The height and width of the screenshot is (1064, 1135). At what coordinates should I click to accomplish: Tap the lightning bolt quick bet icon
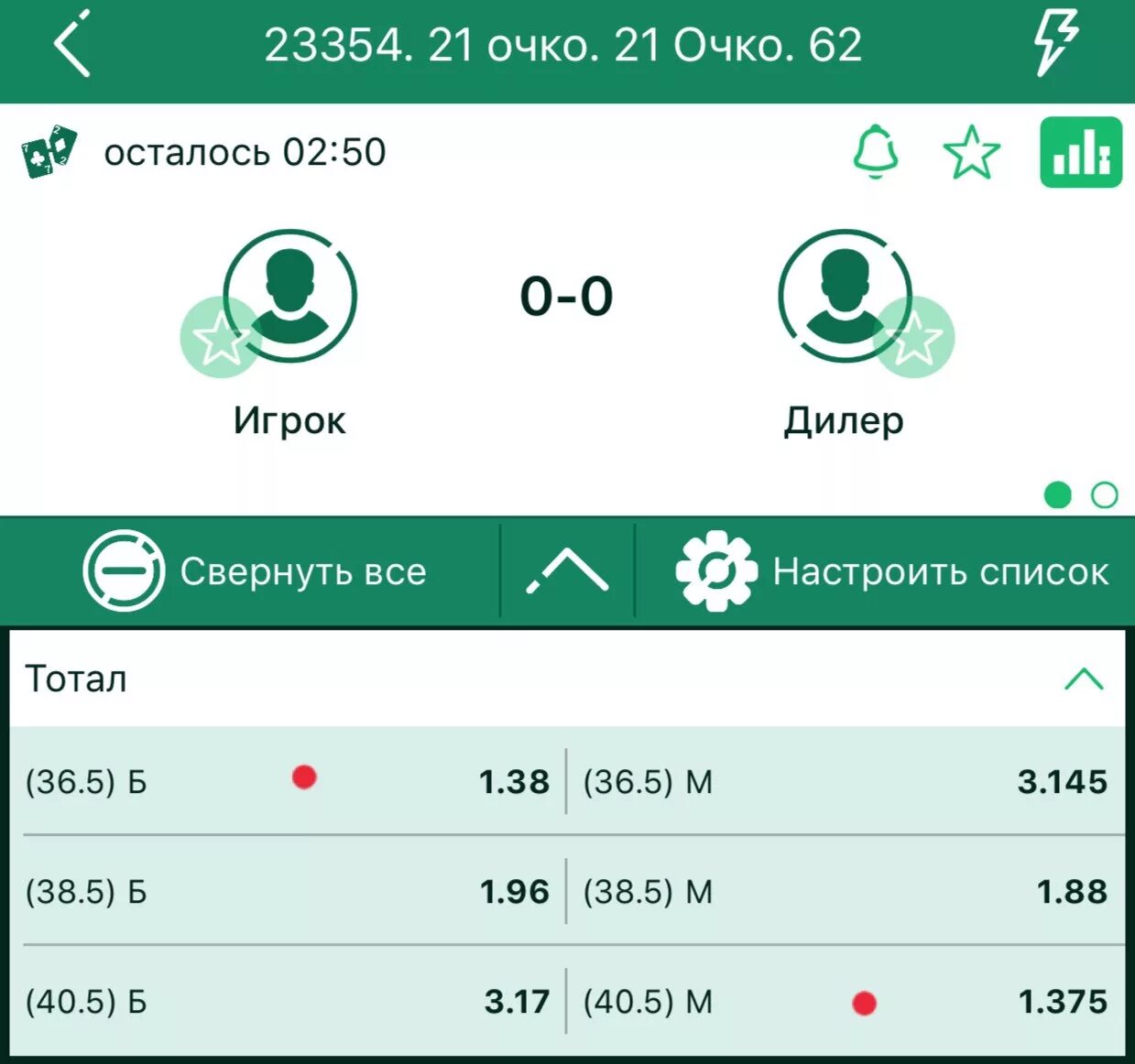click(x=1054, y=43)
